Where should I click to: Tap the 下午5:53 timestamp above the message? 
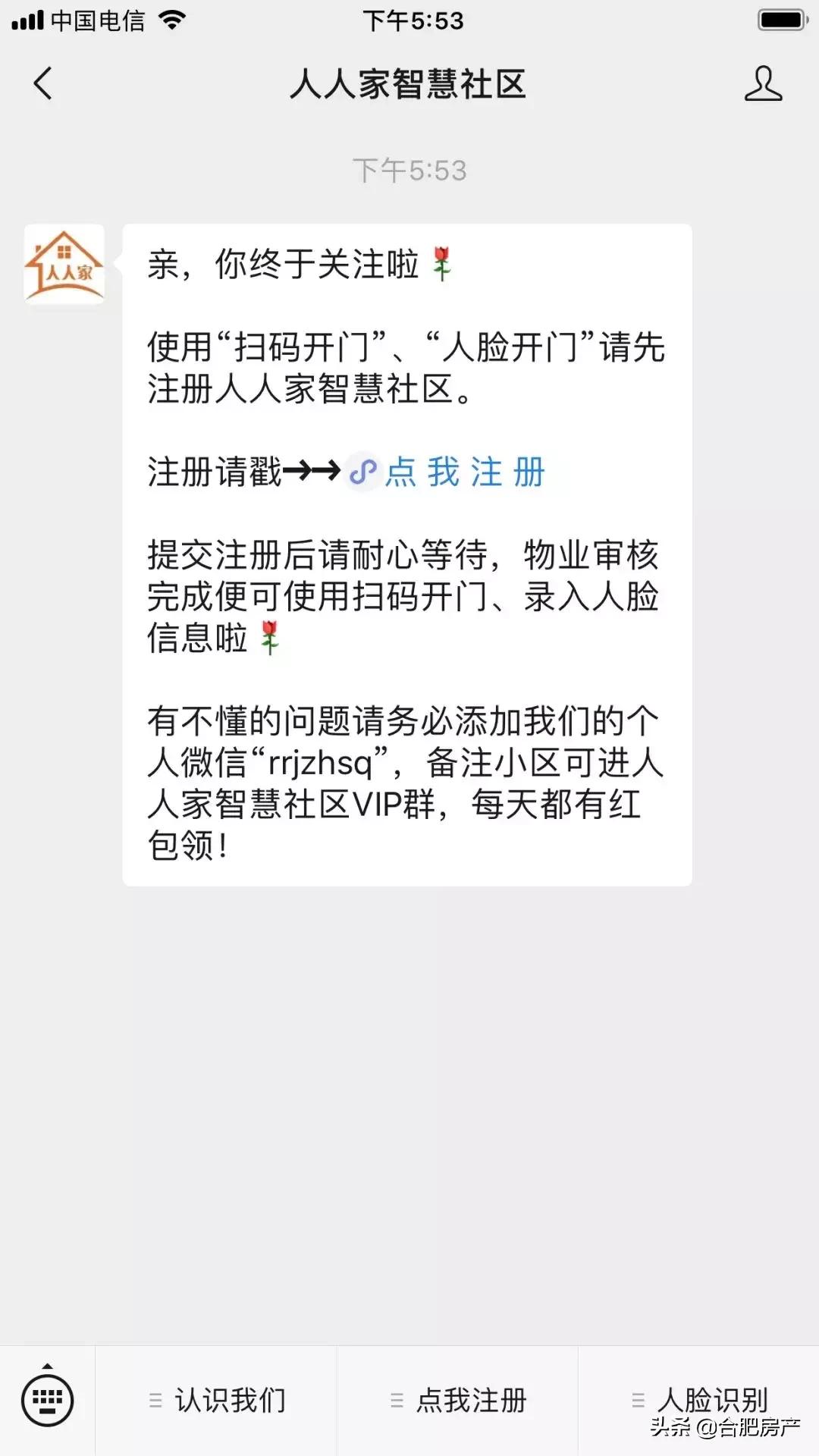pyautogui.click(x=409, y=171)
